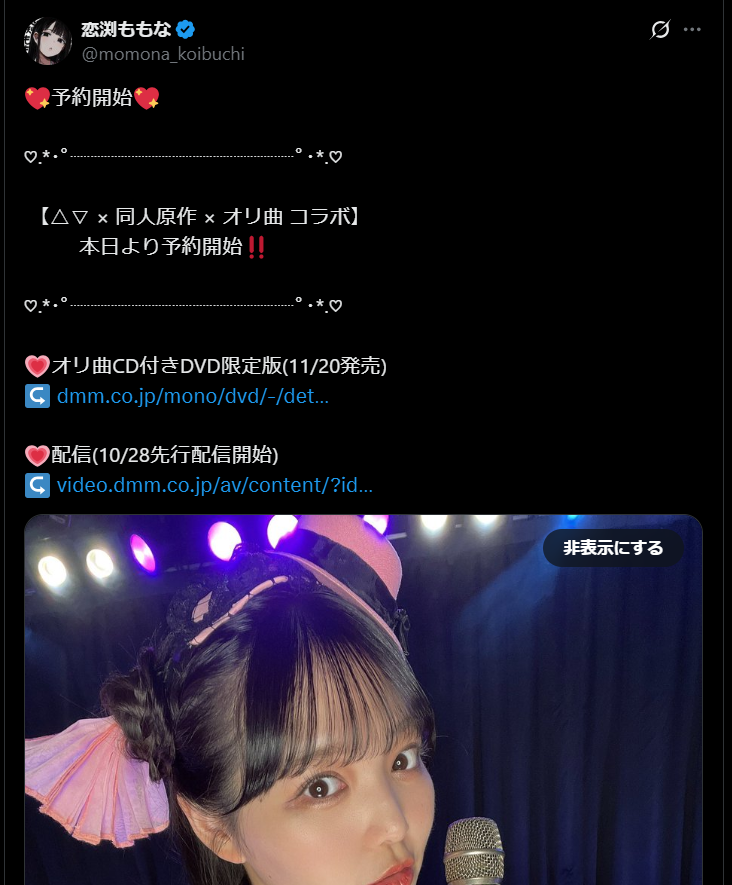This screenshot has width=732, height=885.
Task: Open the attached photo in full view
Action: pos(300,720)
